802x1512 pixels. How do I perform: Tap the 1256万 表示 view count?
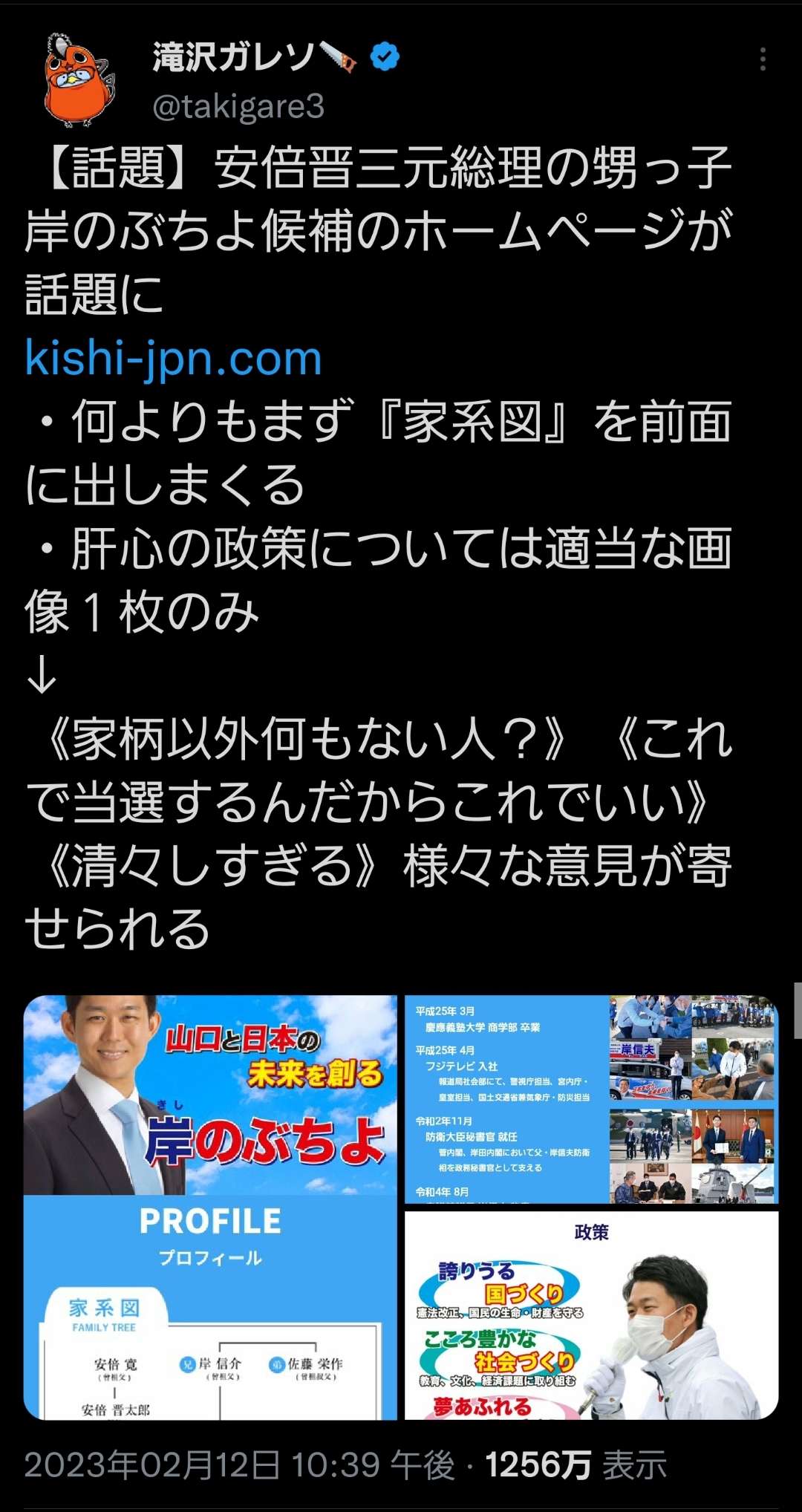pyautogui.click(x=576, y=1465)
